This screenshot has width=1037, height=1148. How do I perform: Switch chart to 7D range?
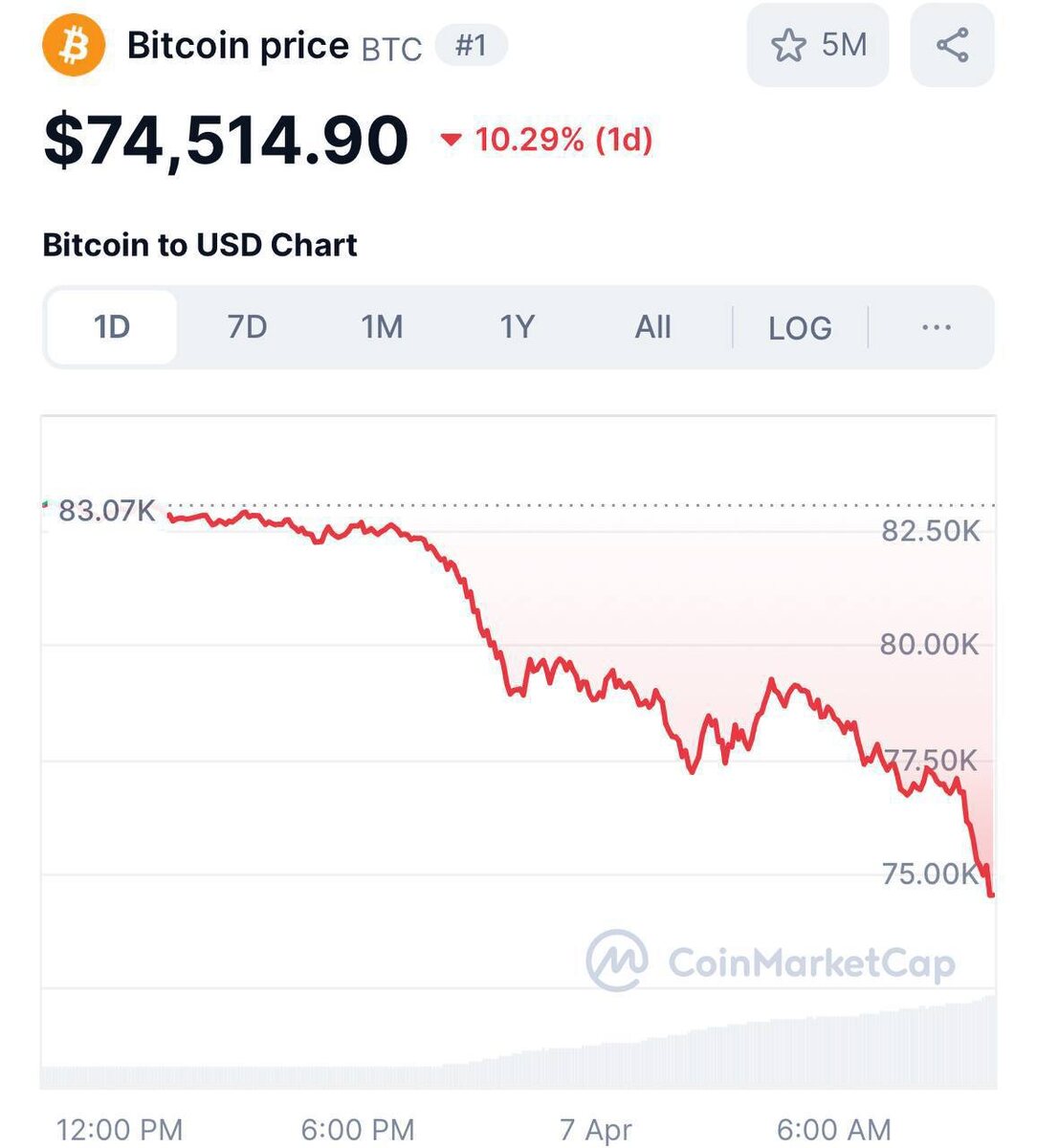click(x=247, y=327)
